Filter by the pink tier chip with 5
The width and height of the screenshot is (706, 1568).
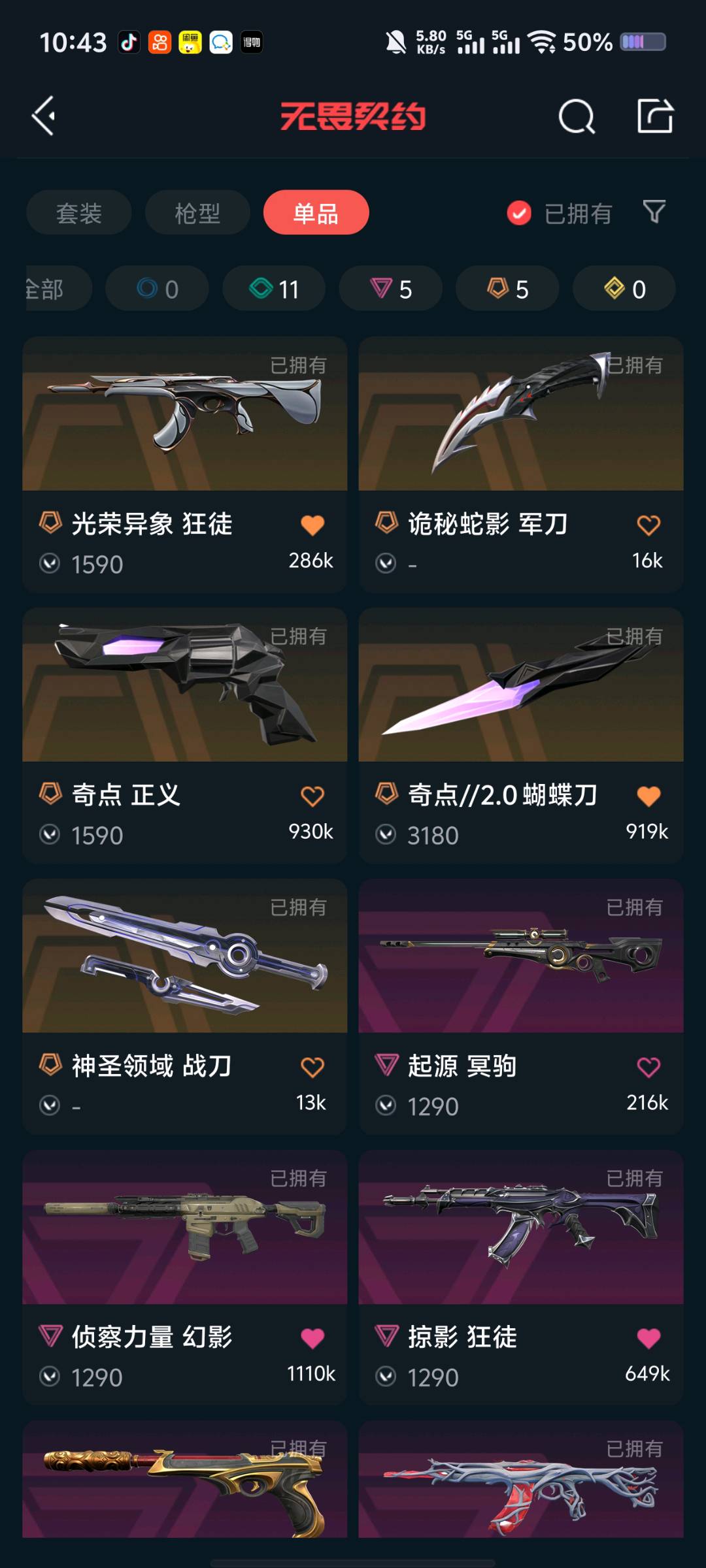click(390, 289)
